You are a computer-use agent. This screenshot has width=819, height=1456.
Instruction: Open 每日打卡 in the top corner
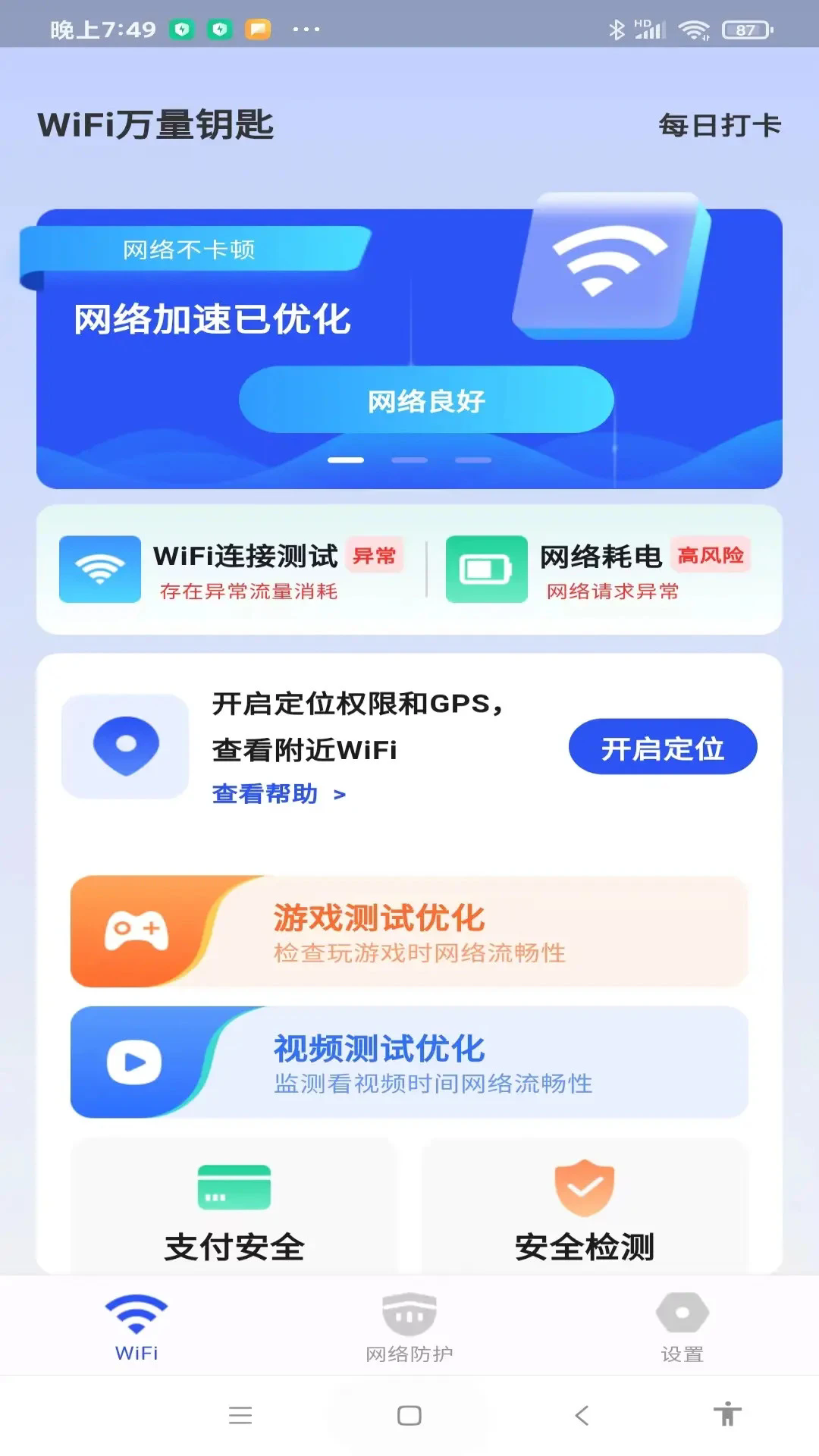coord(718,126)
